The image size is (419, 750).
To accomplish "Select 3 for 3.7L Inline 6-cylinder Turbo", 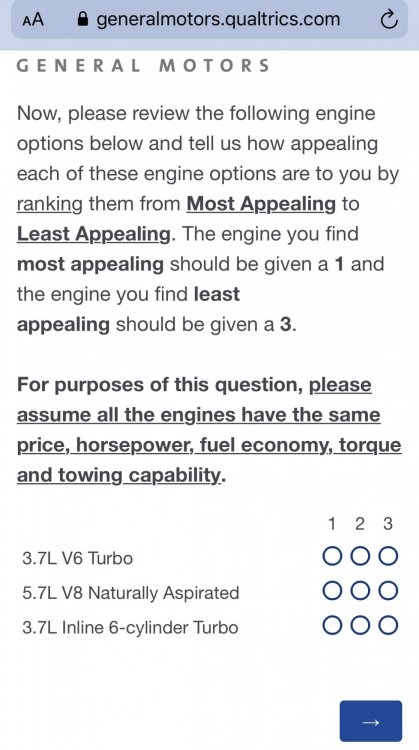I will click(x=388, y=626).
